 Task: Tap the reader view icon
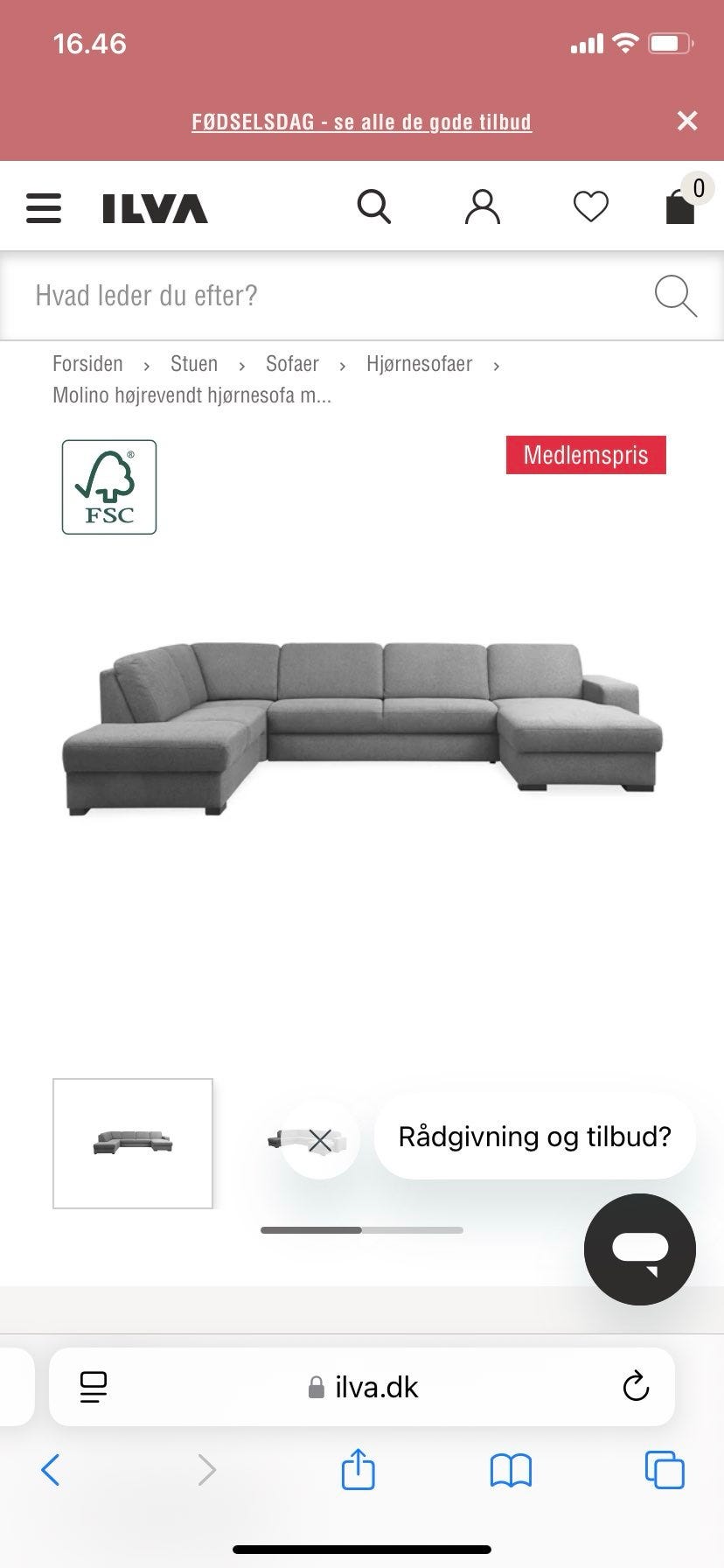94,1387
